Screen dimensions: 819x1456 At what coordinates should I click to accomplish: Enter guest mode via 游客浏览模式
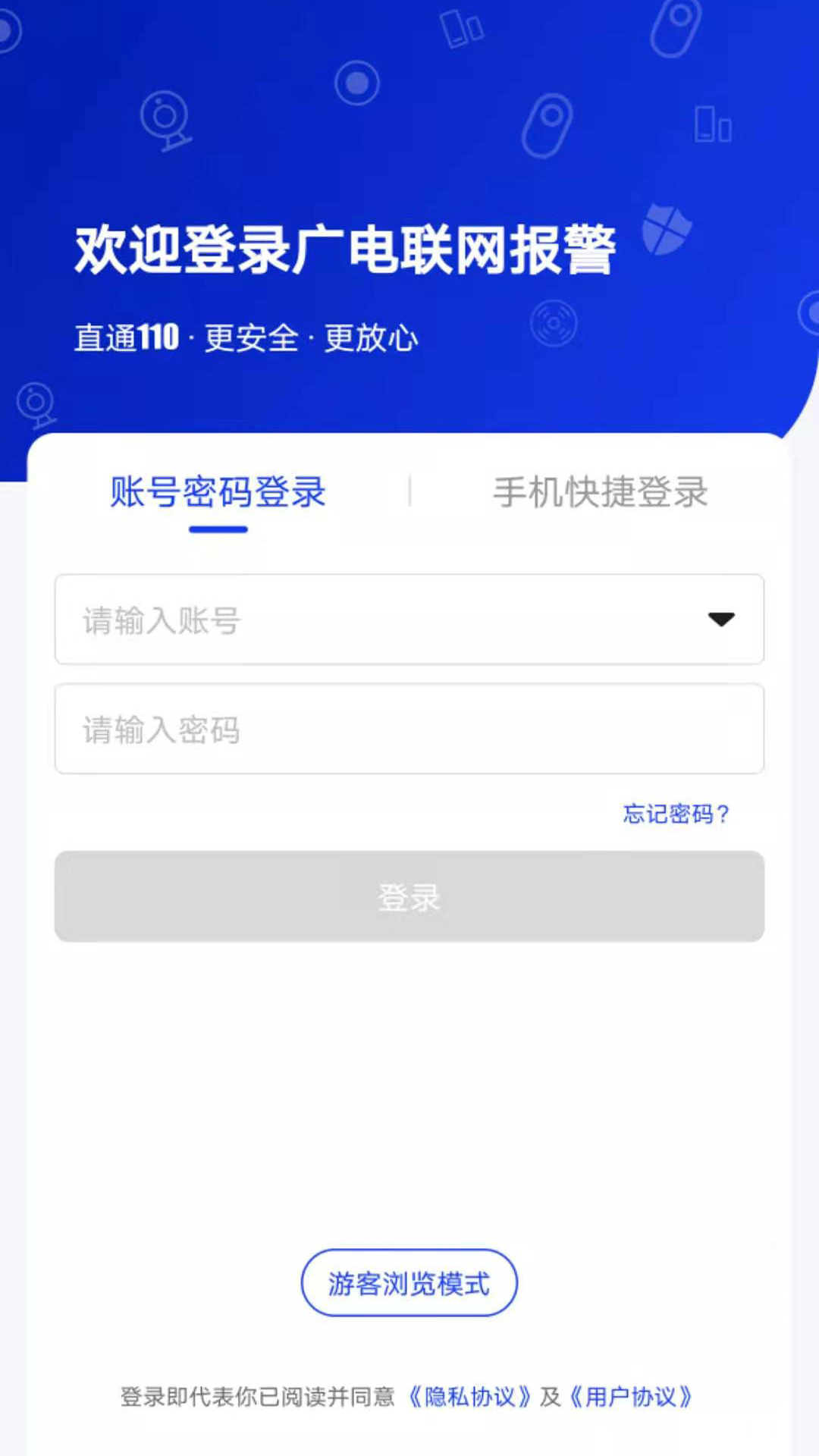(x=409, y=1283)
